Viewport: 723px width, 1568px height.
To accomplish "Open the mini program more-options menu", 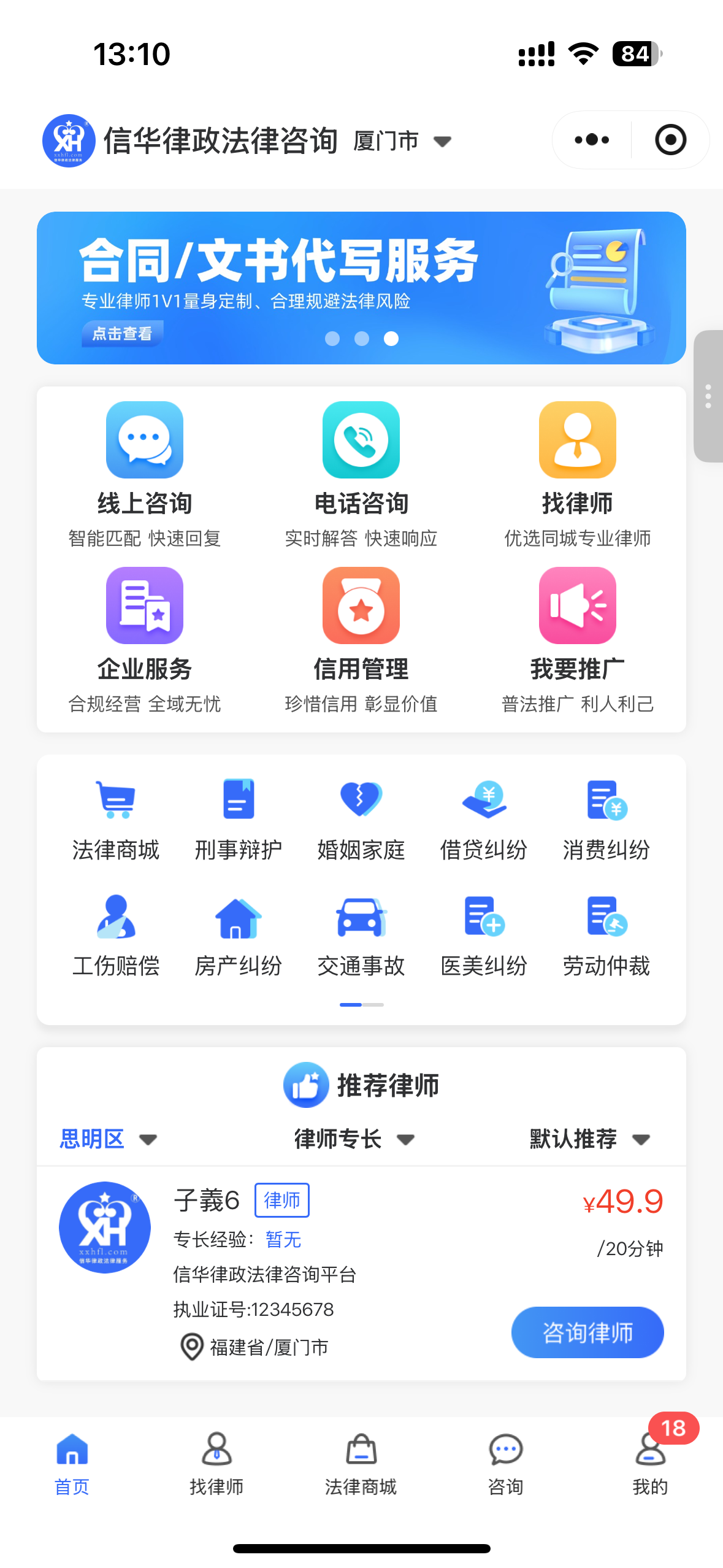I will point(592,140).
